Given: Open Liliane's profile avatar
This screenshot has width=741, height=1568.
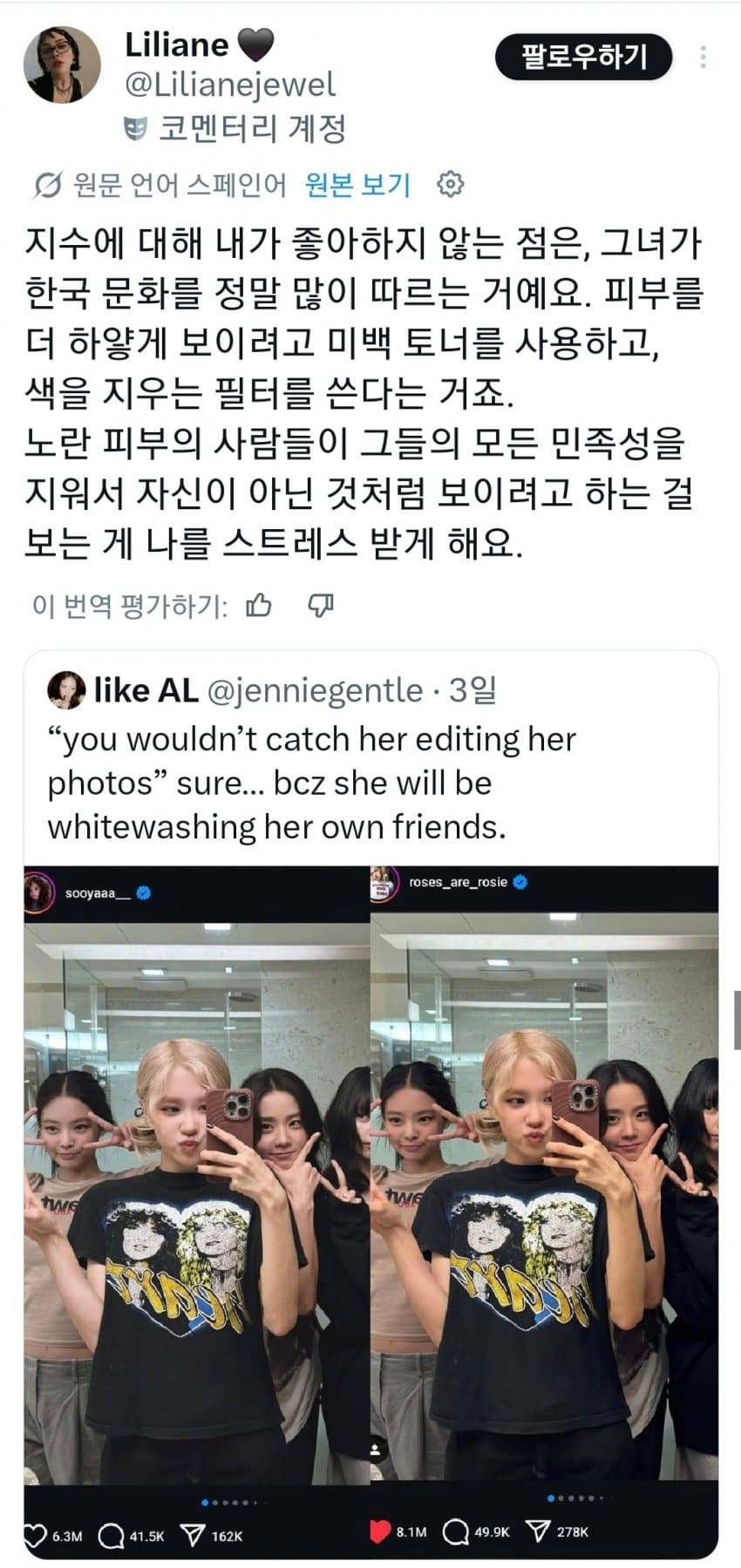Looking at the screenshot, I should point(61,64).
